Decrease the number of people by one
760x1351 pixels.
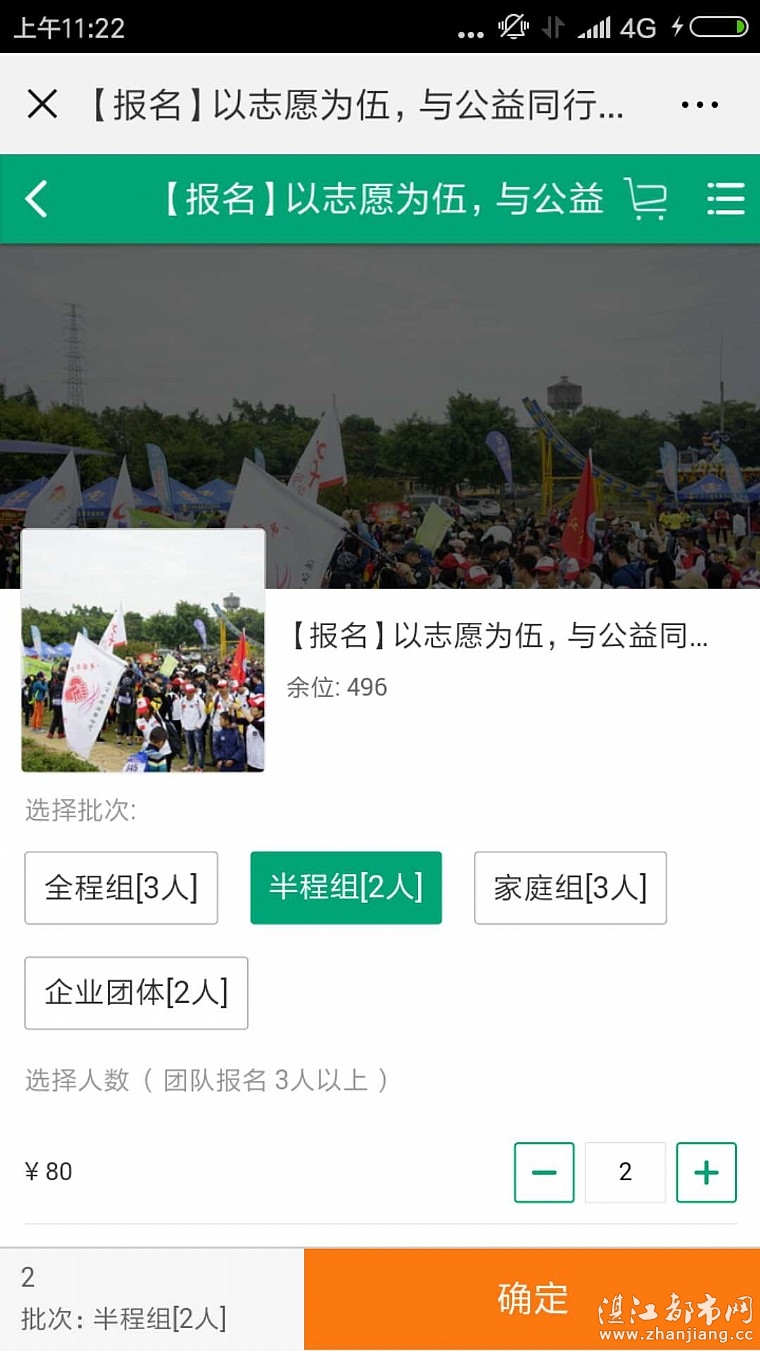pyautogui.click(x=544, y=1172)
